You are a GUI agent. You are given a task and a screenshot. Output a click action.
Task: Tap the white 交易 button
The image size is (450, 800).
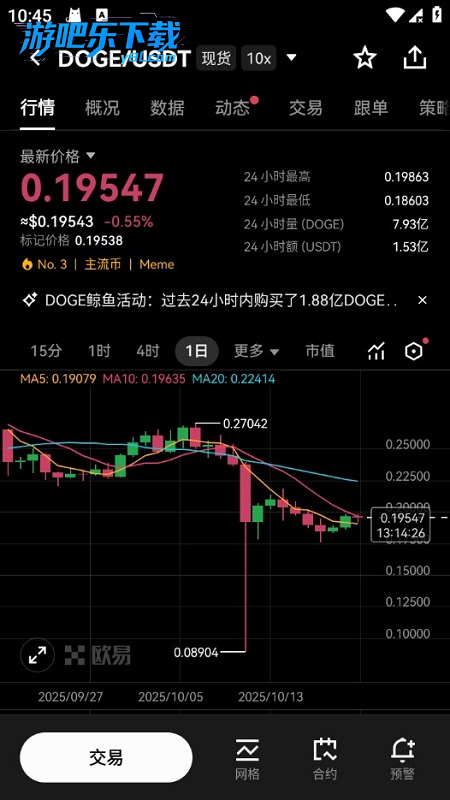tap(106, 758)
